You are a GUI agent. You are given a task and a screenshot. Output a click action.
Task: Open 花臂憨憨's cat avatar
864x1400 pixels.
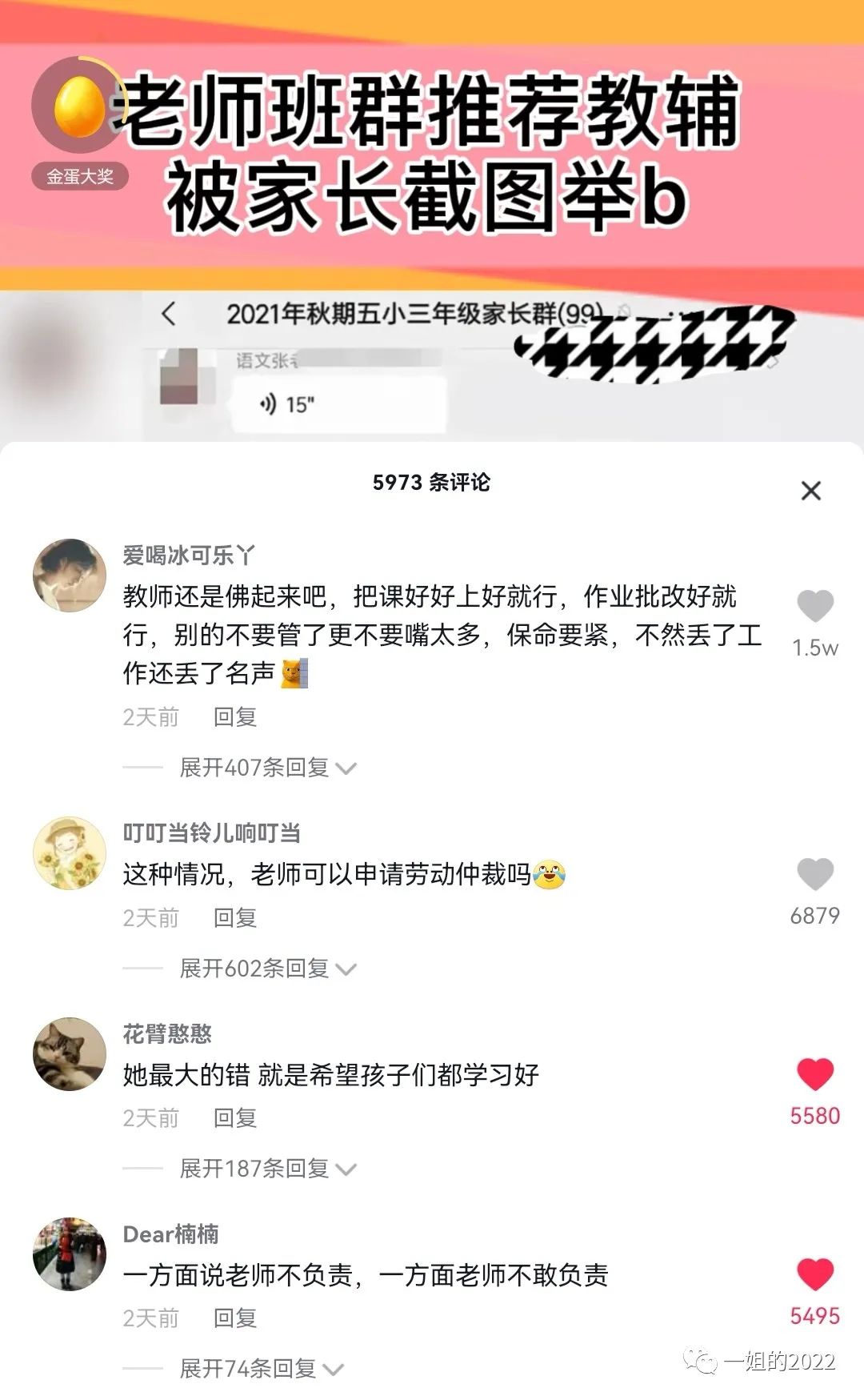68,1053
